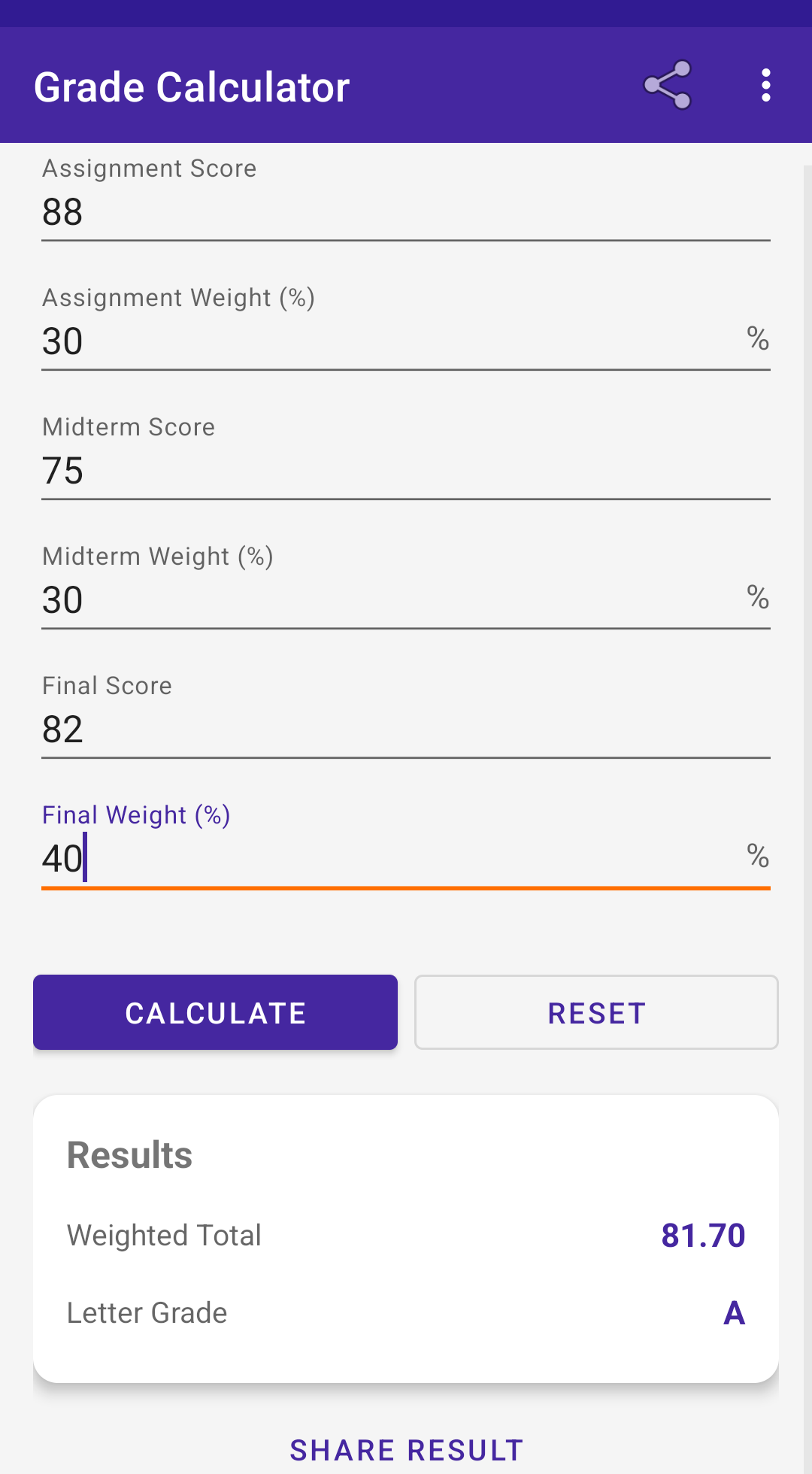Tap the Midterm Weight (%) label

coord(158,557)
